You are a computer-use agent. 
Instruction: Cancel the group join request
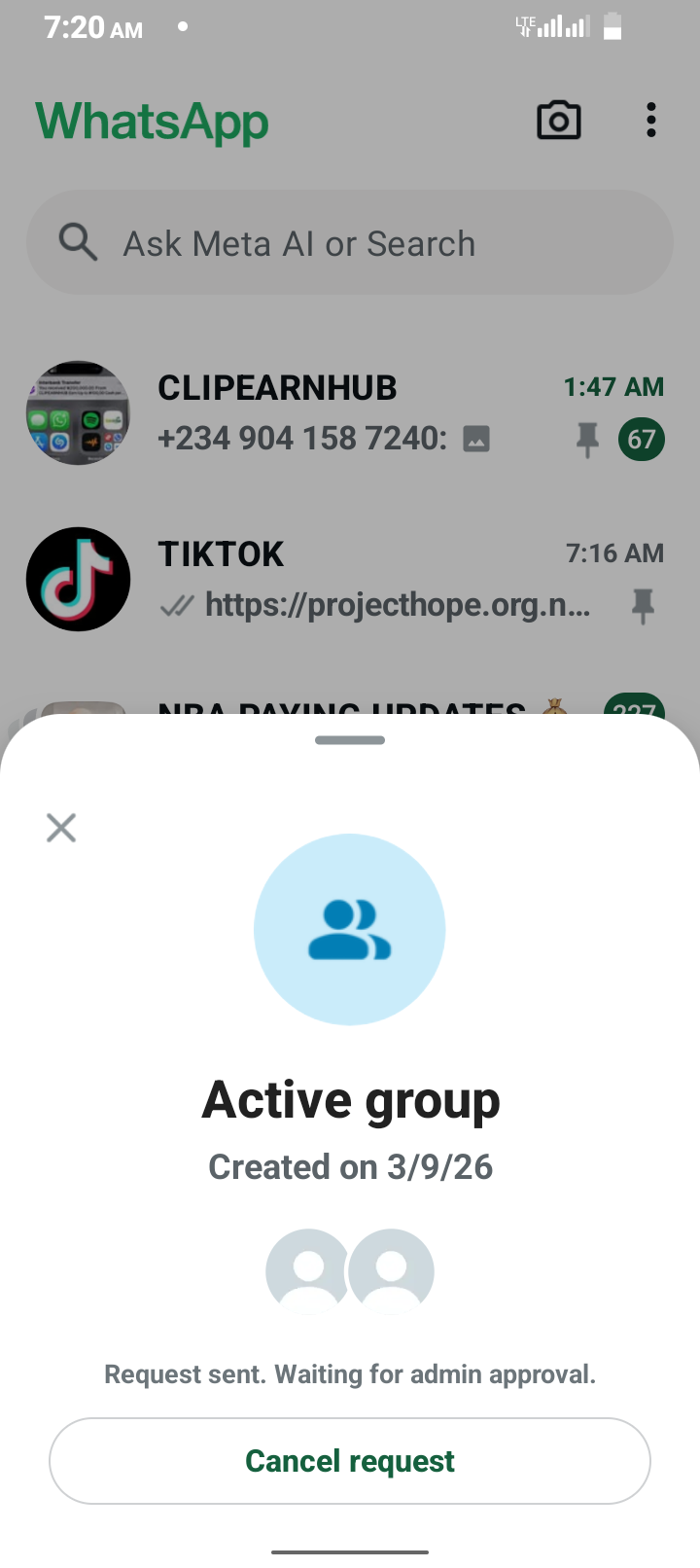click(x=350, y=1460)
